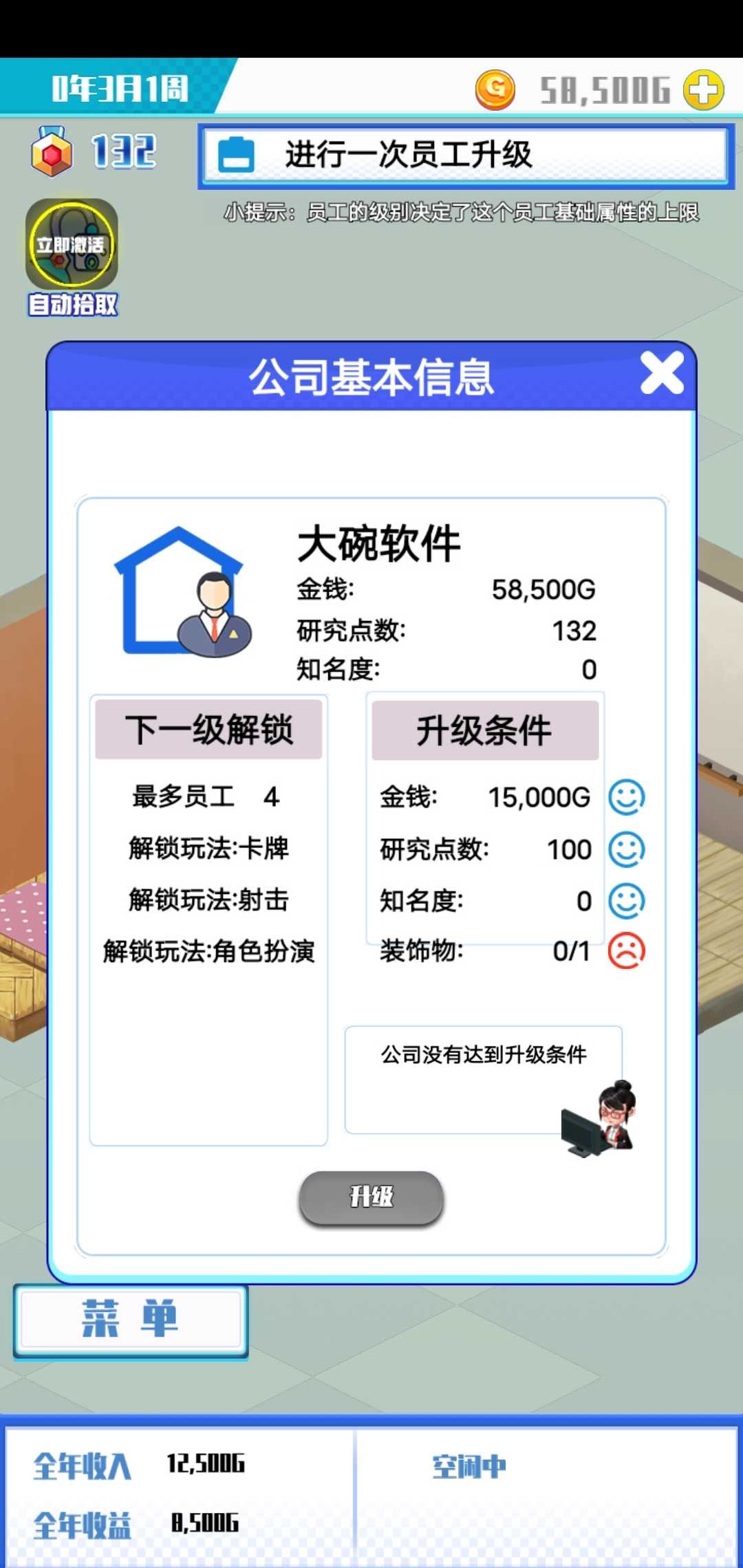The height and width of the screenshot is (1568, 743).
Task: Close the 公司基本信息 dialog
Action: click(x=662, y=373)
